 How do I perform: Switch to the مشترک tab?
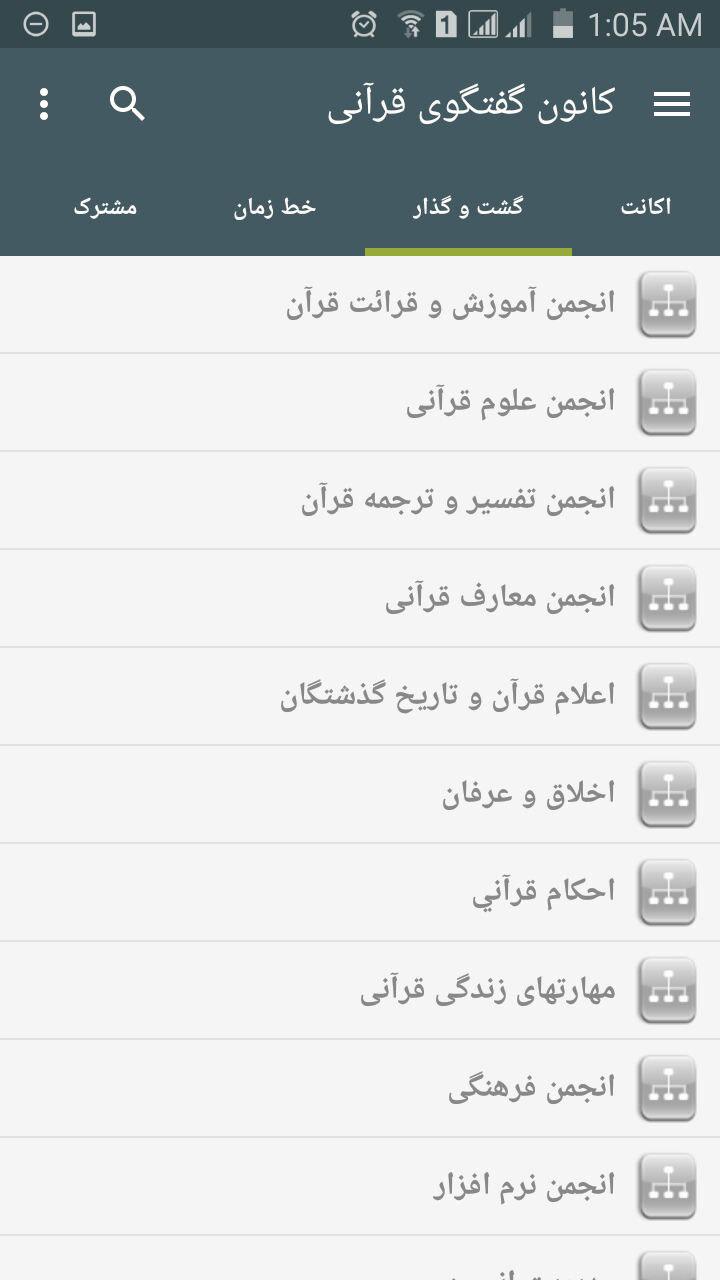(105, 207)
